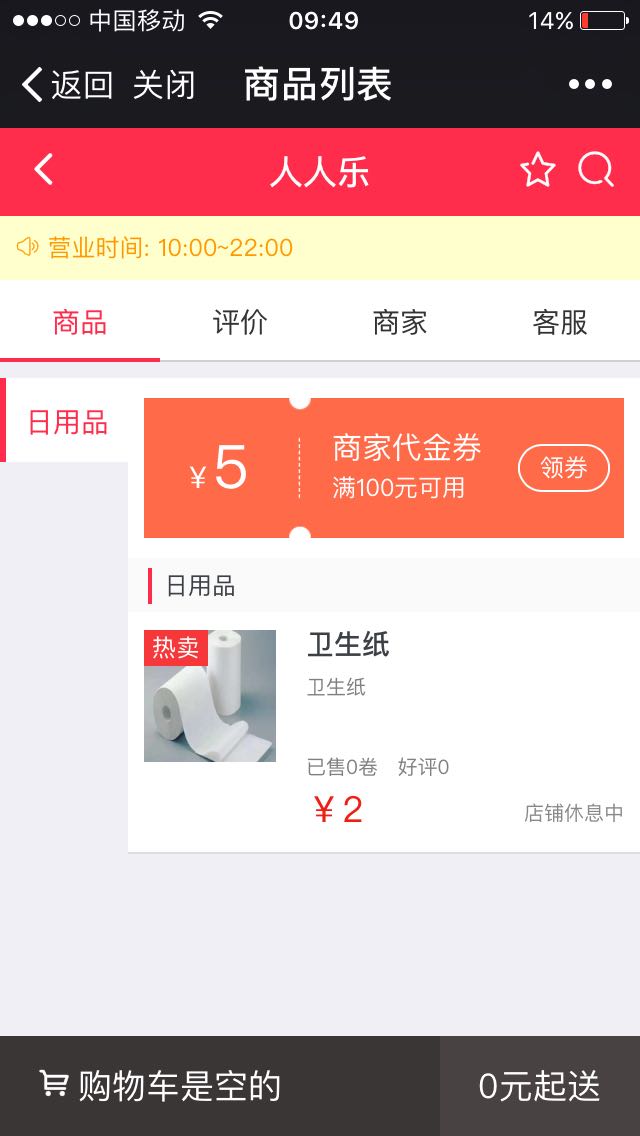
Task: Switch to the 评价 tab
Action: pos(240,323)
